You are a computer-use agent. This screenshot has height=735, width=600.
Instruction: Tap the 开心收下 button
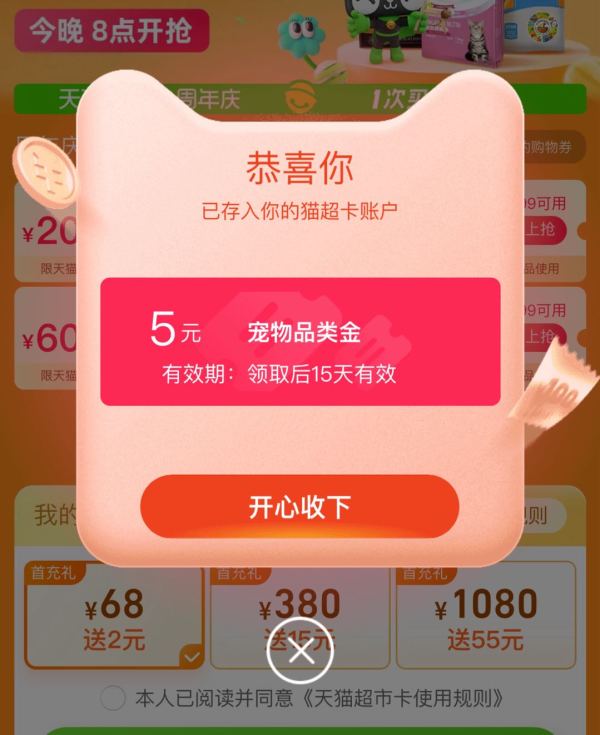coord(299,507)
